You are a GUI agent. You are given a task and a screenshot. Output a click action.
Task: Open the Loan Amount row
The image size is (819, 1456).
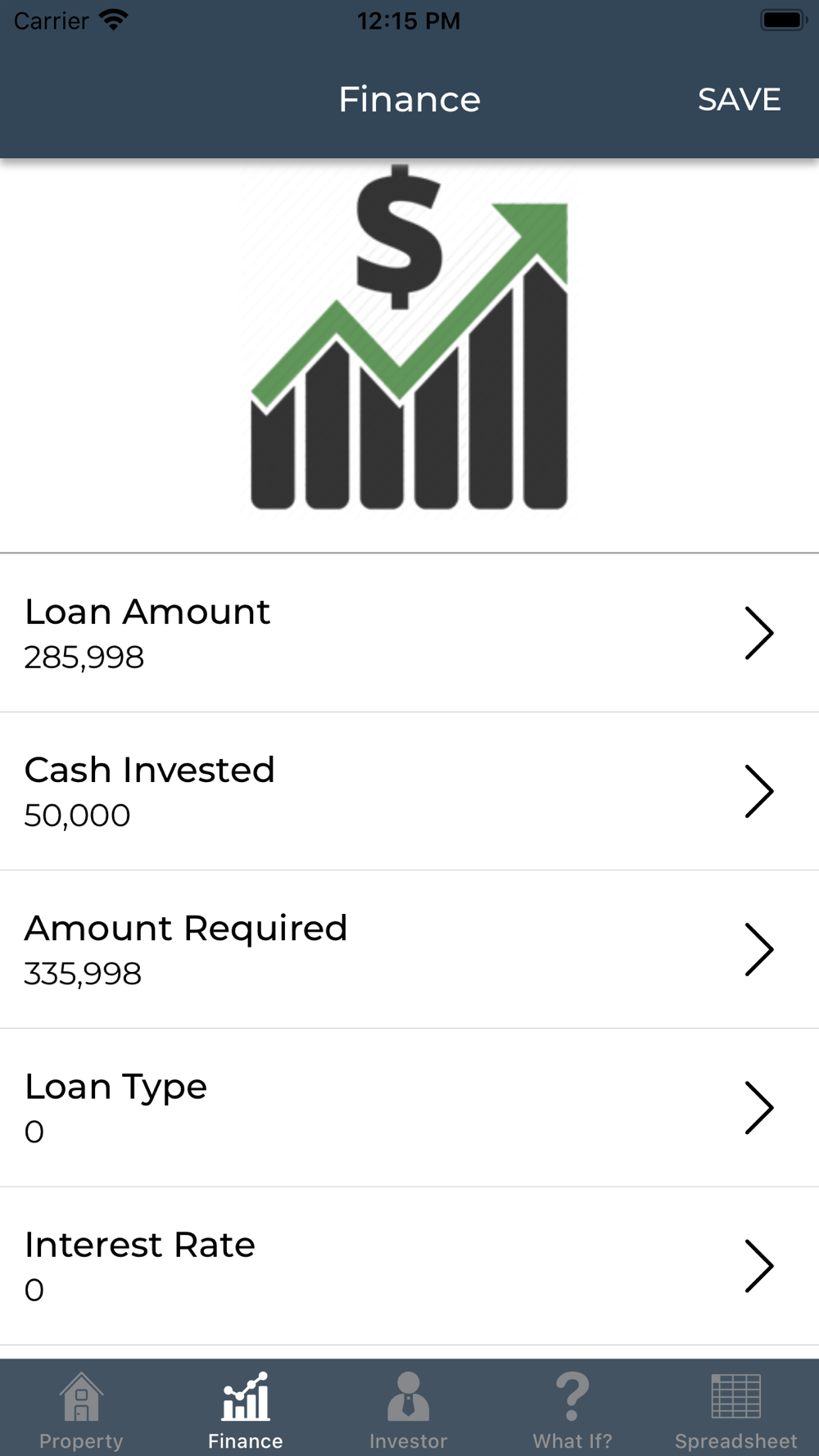409,633
